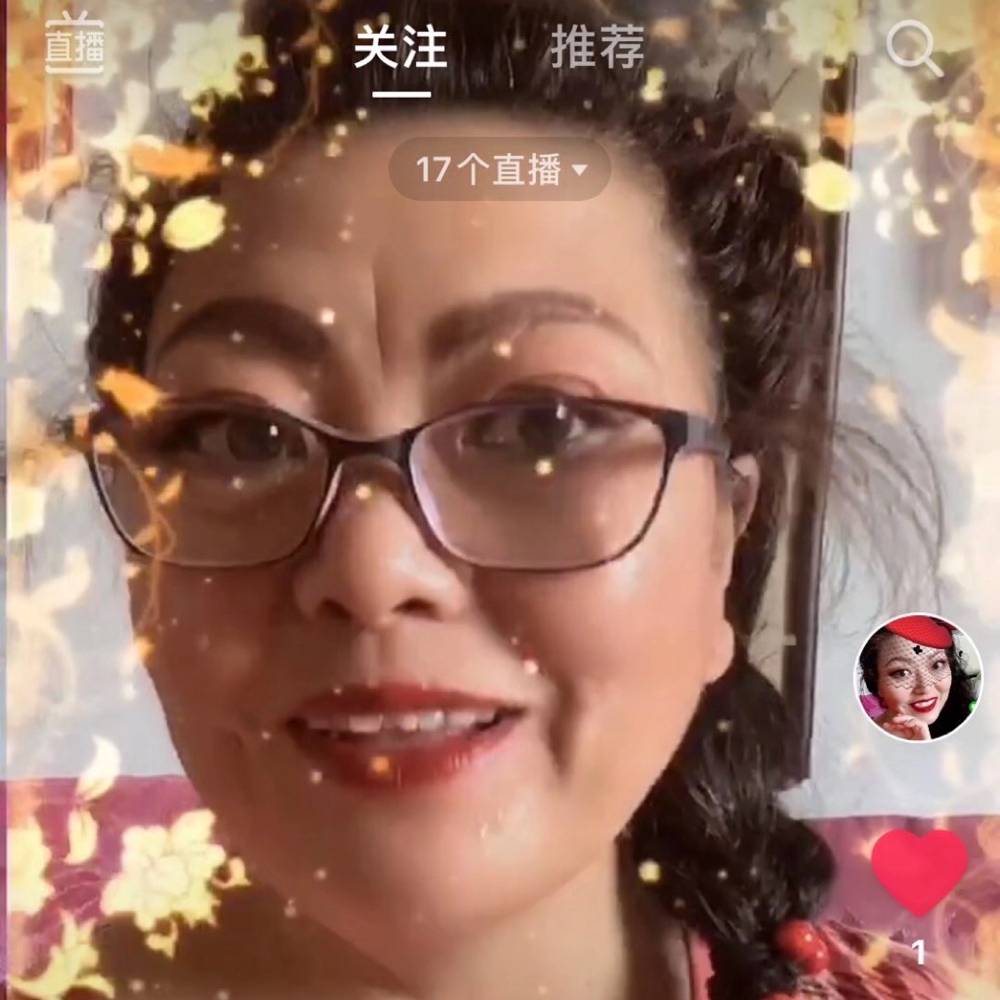Switch to the 关注 tab
1000x1000 pixels.
400,48
